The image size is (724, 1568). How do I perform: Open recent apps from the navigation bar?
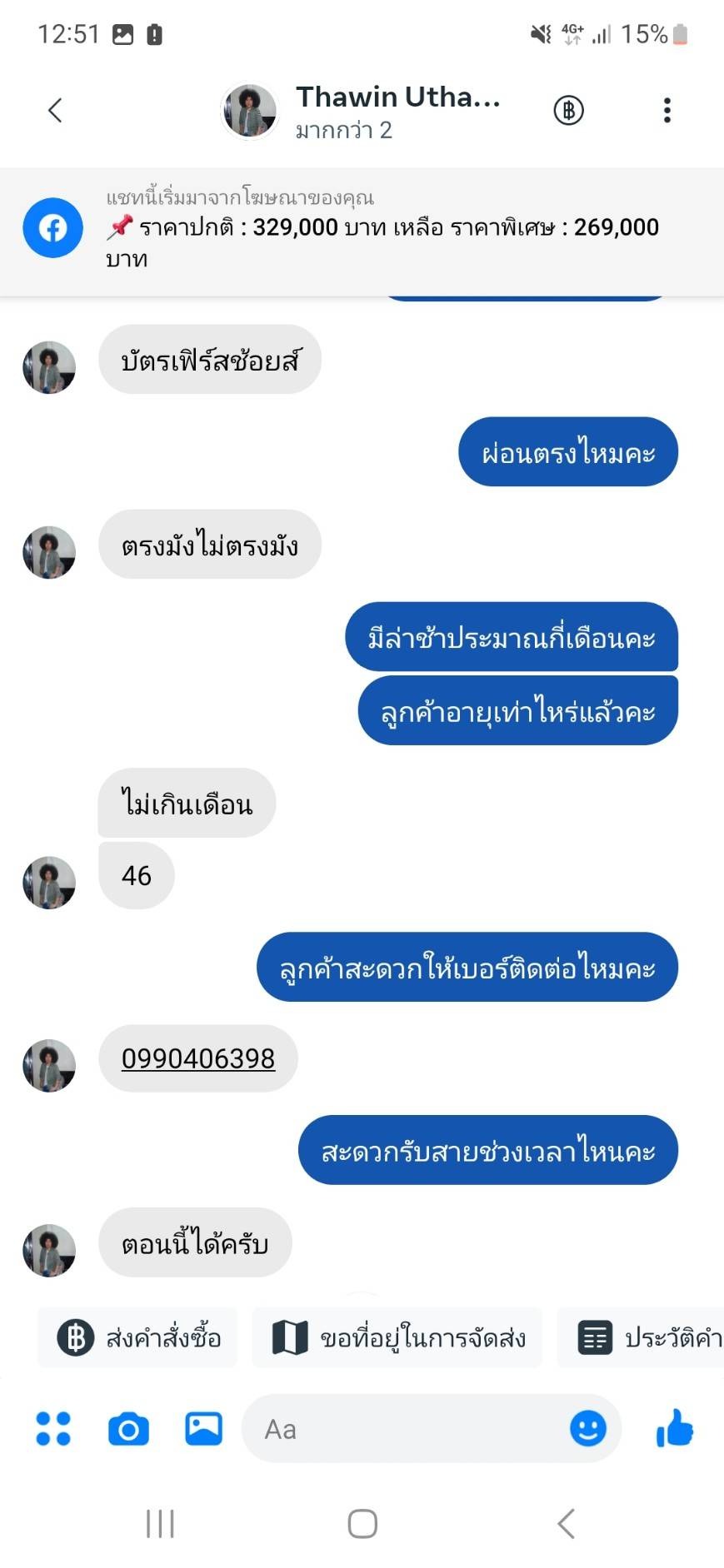(160, 1524)
